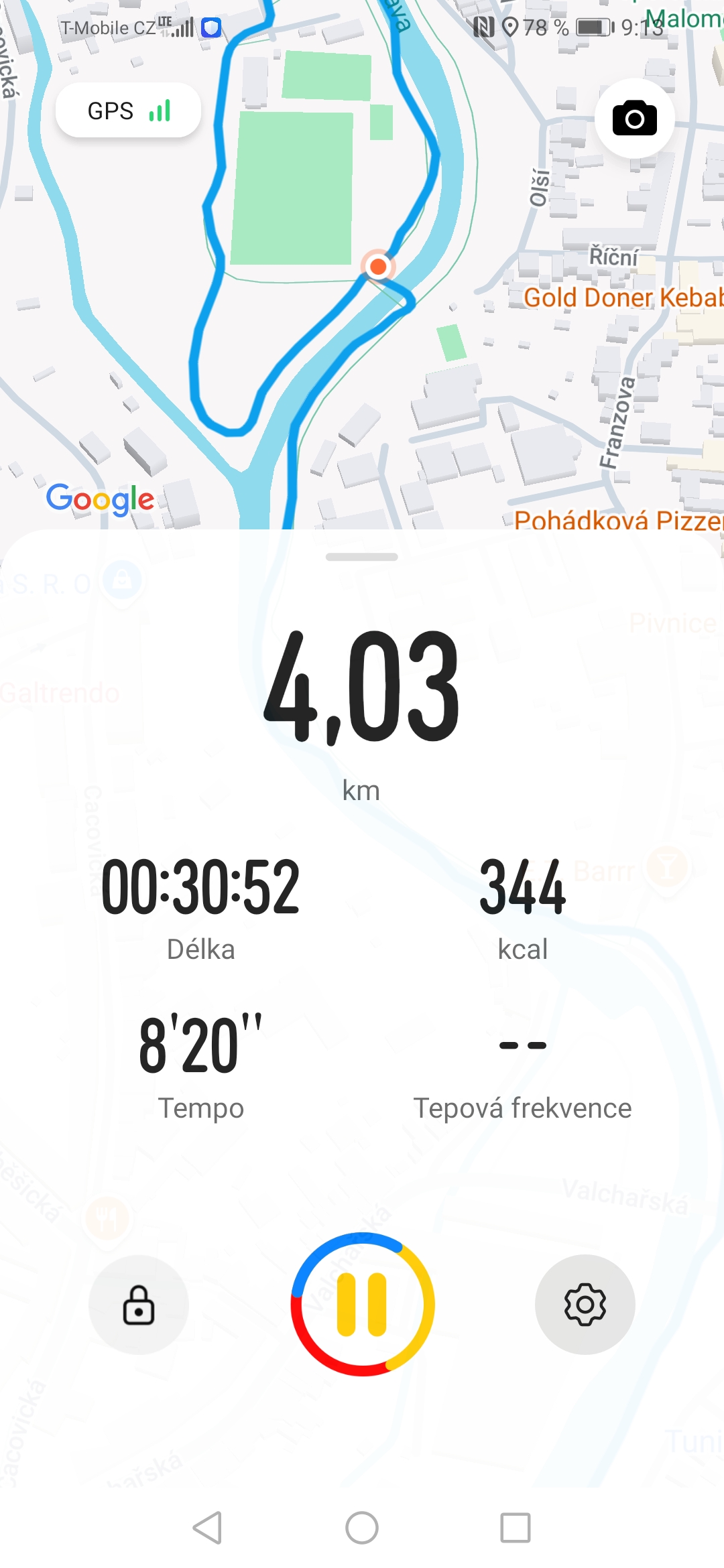The image size is (724, 1568).
Task: Tap the panel drag handle
Action: coord(362,557)
